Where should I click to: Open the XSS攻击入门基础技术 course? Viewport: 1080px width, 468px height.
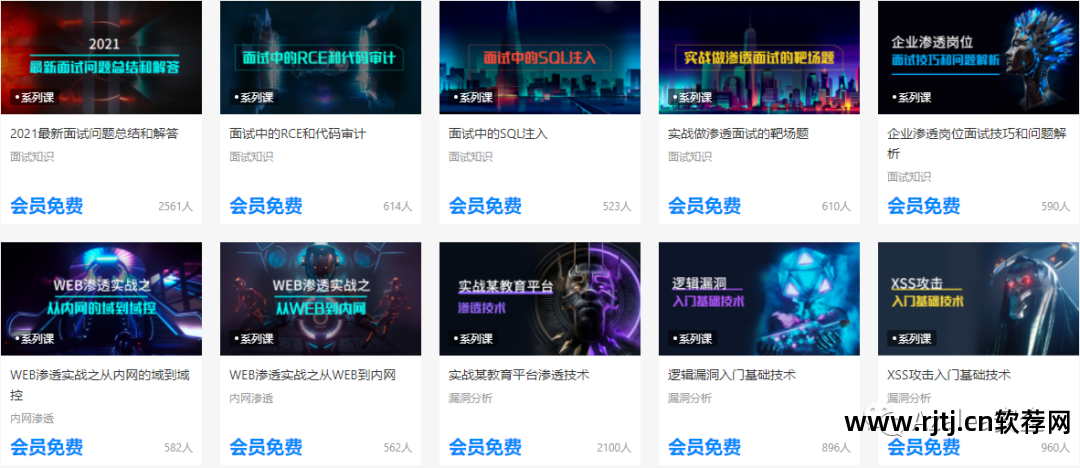[949, 375]
